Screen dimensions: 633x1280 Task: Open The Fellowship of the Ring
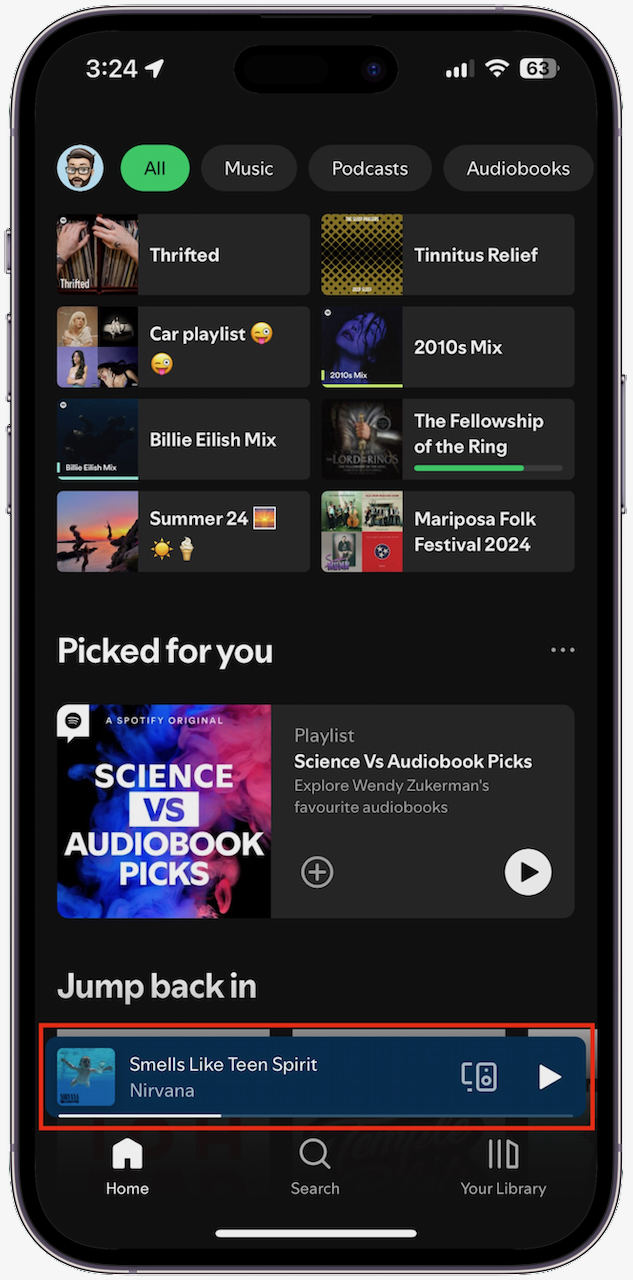[x=448, y=439]
